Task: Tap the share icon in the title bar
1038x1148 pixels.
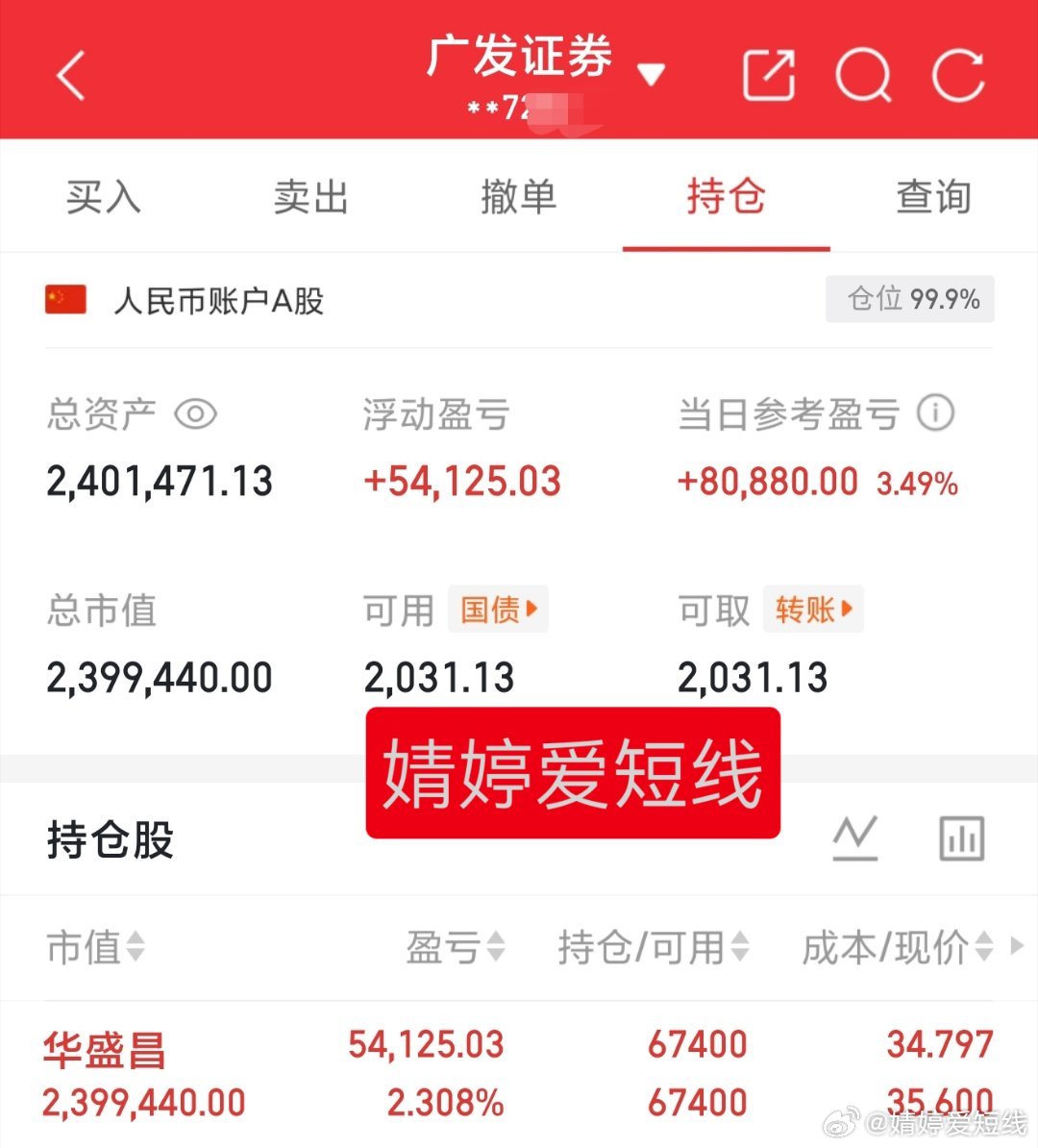Action: [x=768, y=72]
